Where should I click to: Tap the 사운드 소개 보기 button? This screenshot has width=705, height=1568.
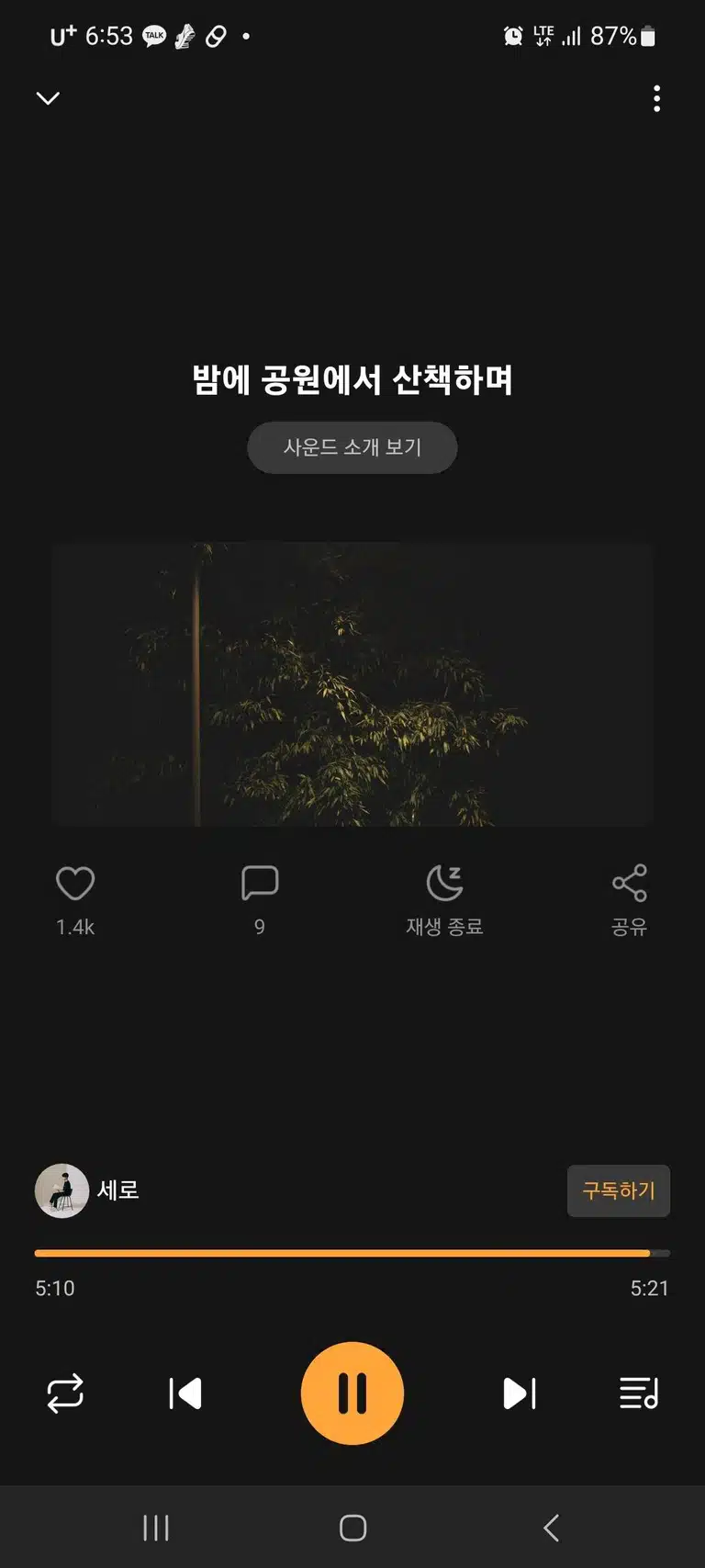(352, 447)
